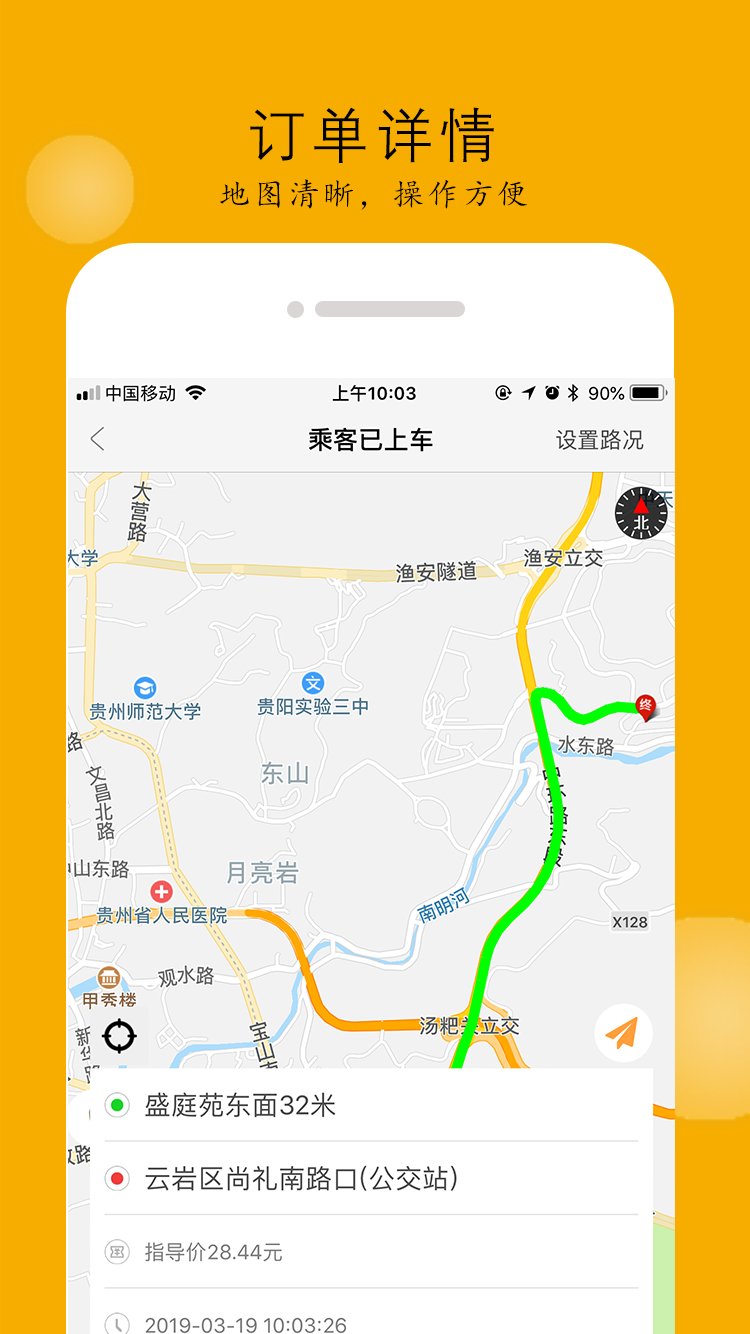The width and height of the screenshot is (750, 1334).
Task: Open navigation via the orange paper plane icon
Action: (621, 1031)
